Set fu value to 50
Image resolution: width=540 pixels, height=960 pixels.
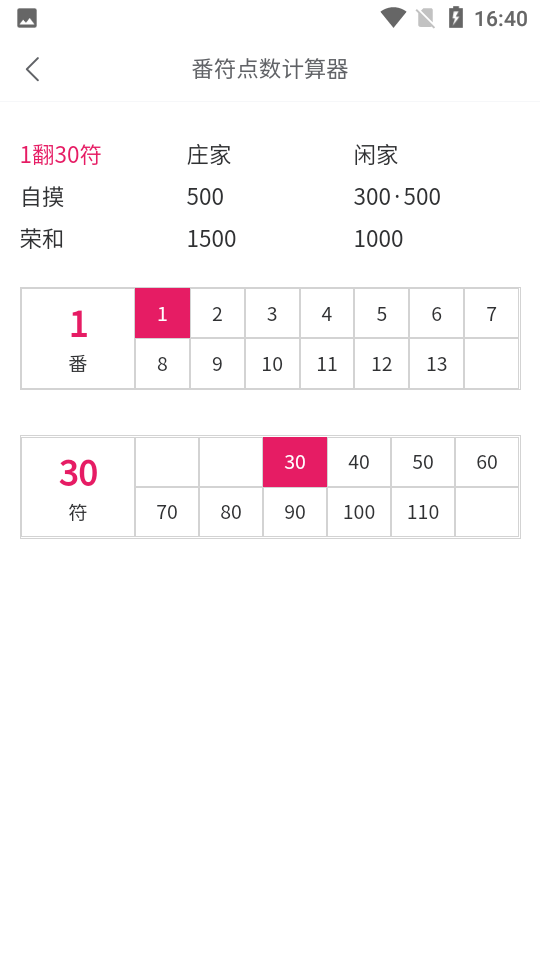423,462
